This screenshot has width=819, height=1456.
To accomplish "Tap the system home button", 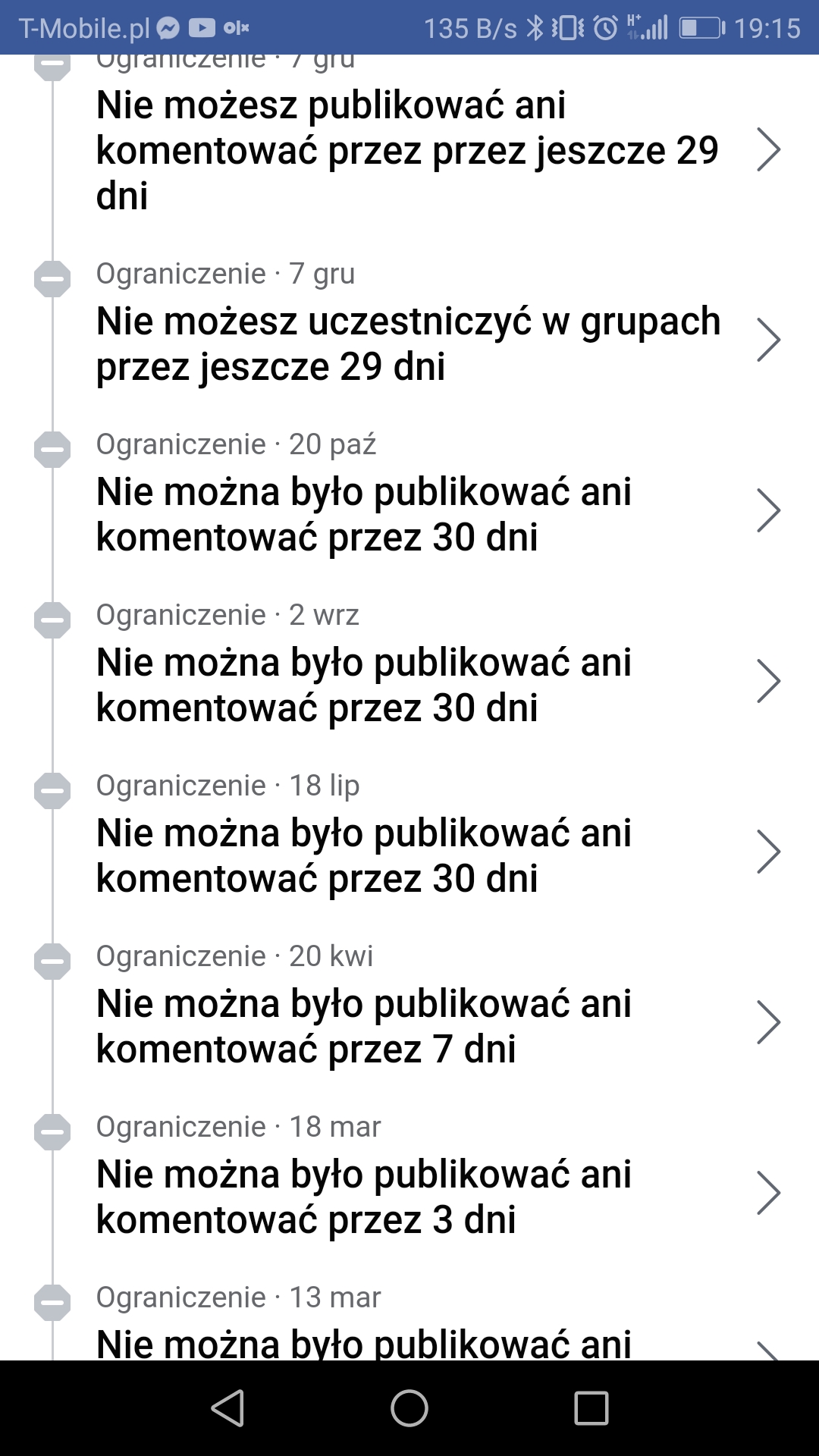I will 409,1408.
